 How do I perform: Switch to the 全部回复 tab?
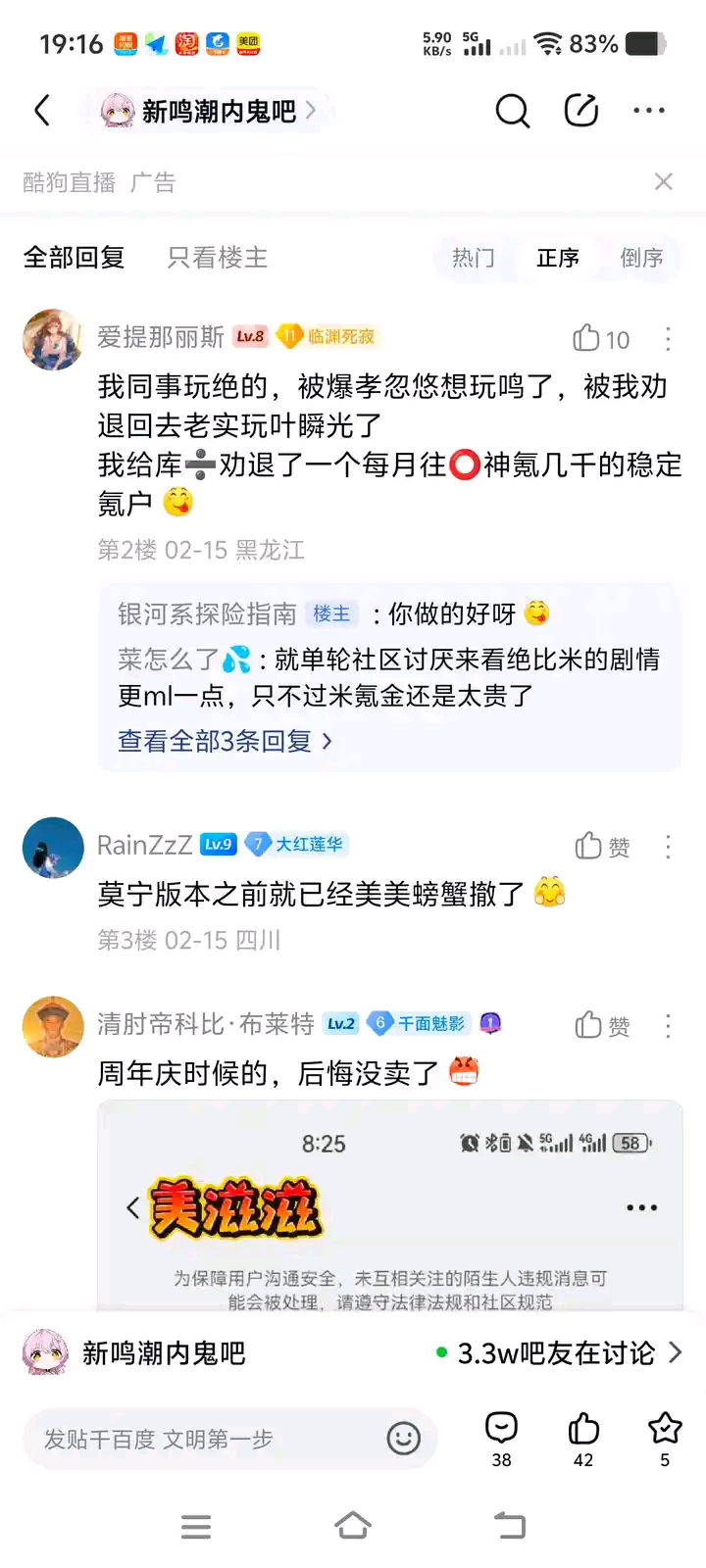coord(75,258)
